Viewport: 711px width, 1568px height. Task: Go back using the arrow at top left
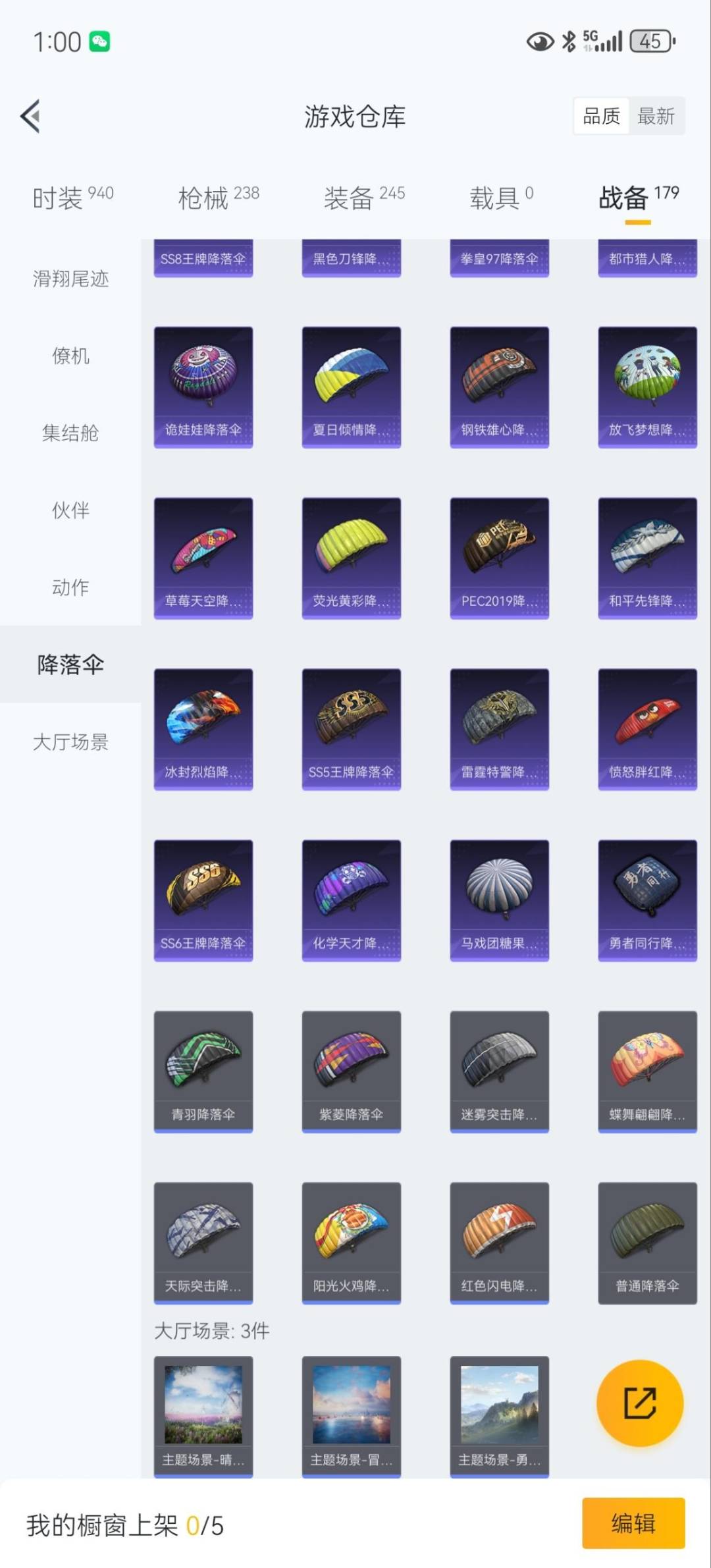30,117
